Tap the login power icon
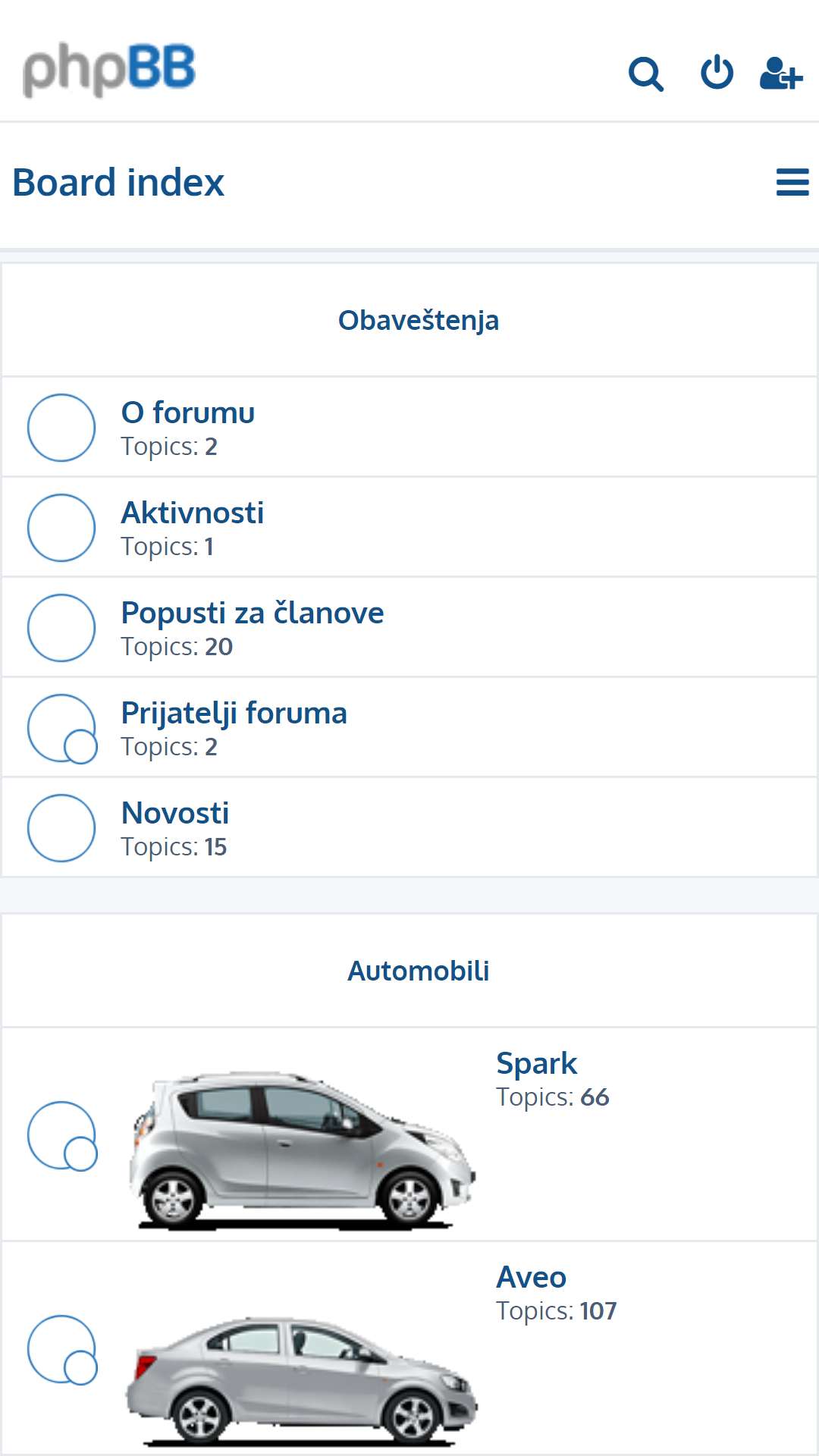The height and width of the screenshot is (1456, 819). 717,73
